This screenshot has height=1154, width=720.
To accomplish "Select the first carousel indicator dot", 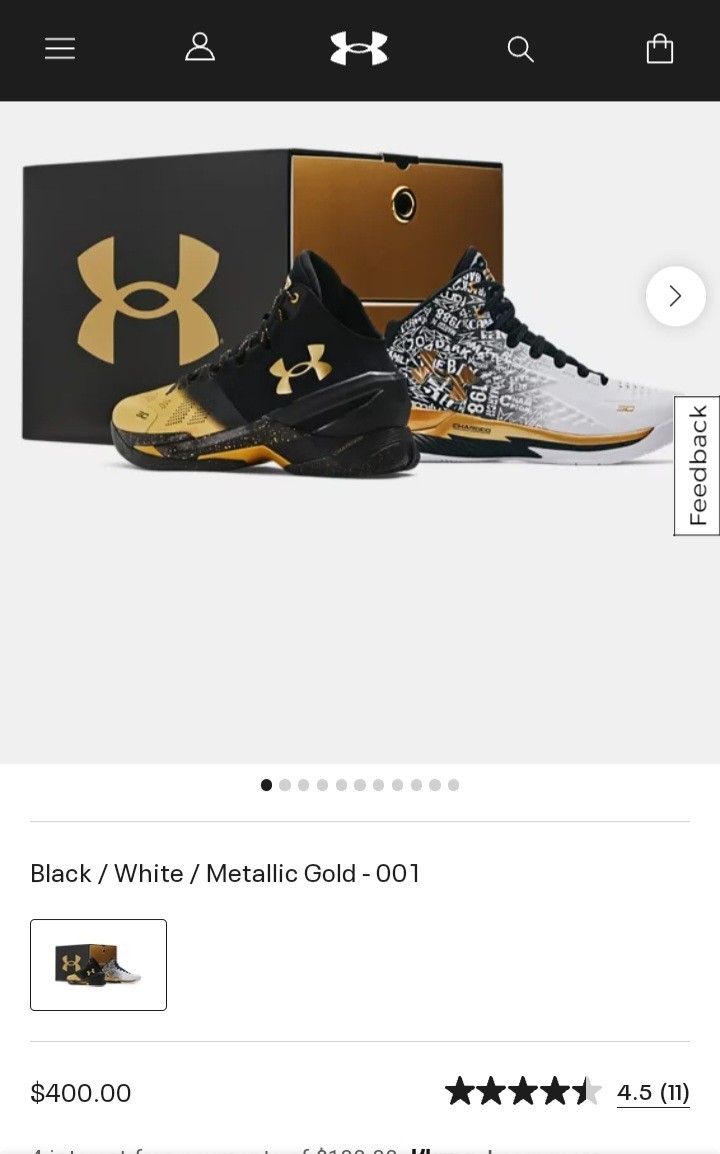I will 266,785.
